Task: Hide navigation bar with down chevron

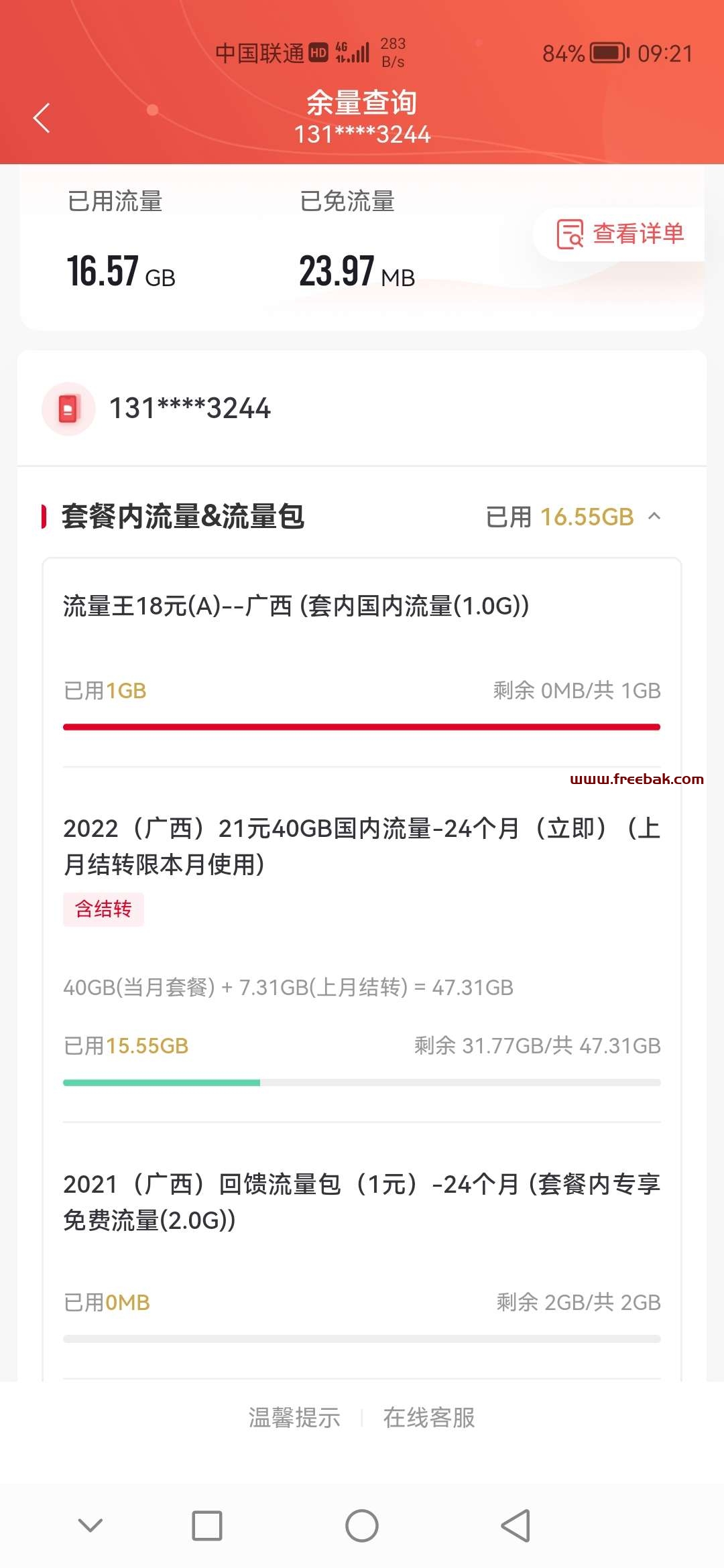Action: (x=90, y=1526)
